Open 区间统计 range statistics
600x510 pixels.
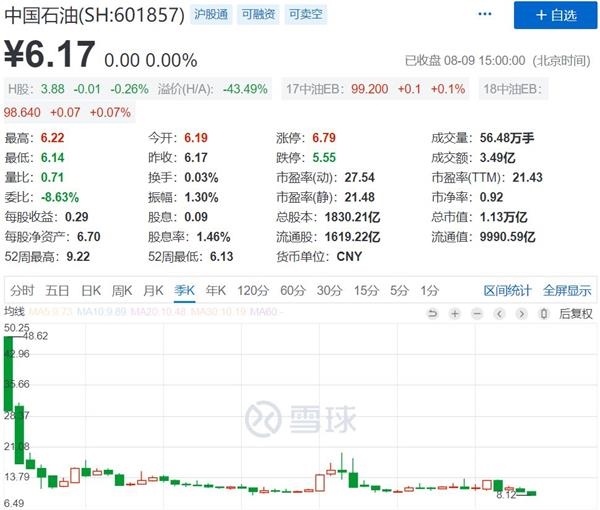[x=508, y=291]
